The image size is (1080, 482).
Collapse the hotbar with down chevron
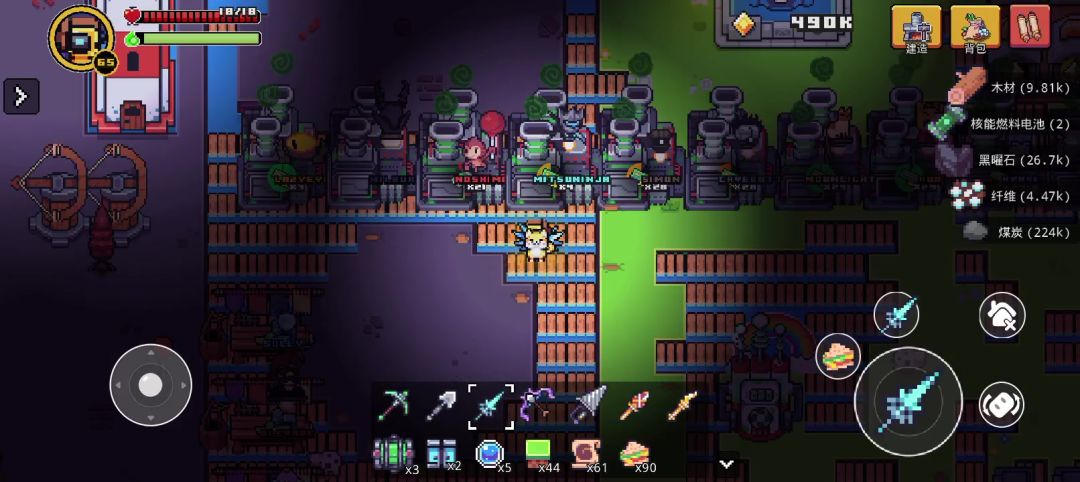[x=726, y=464]
